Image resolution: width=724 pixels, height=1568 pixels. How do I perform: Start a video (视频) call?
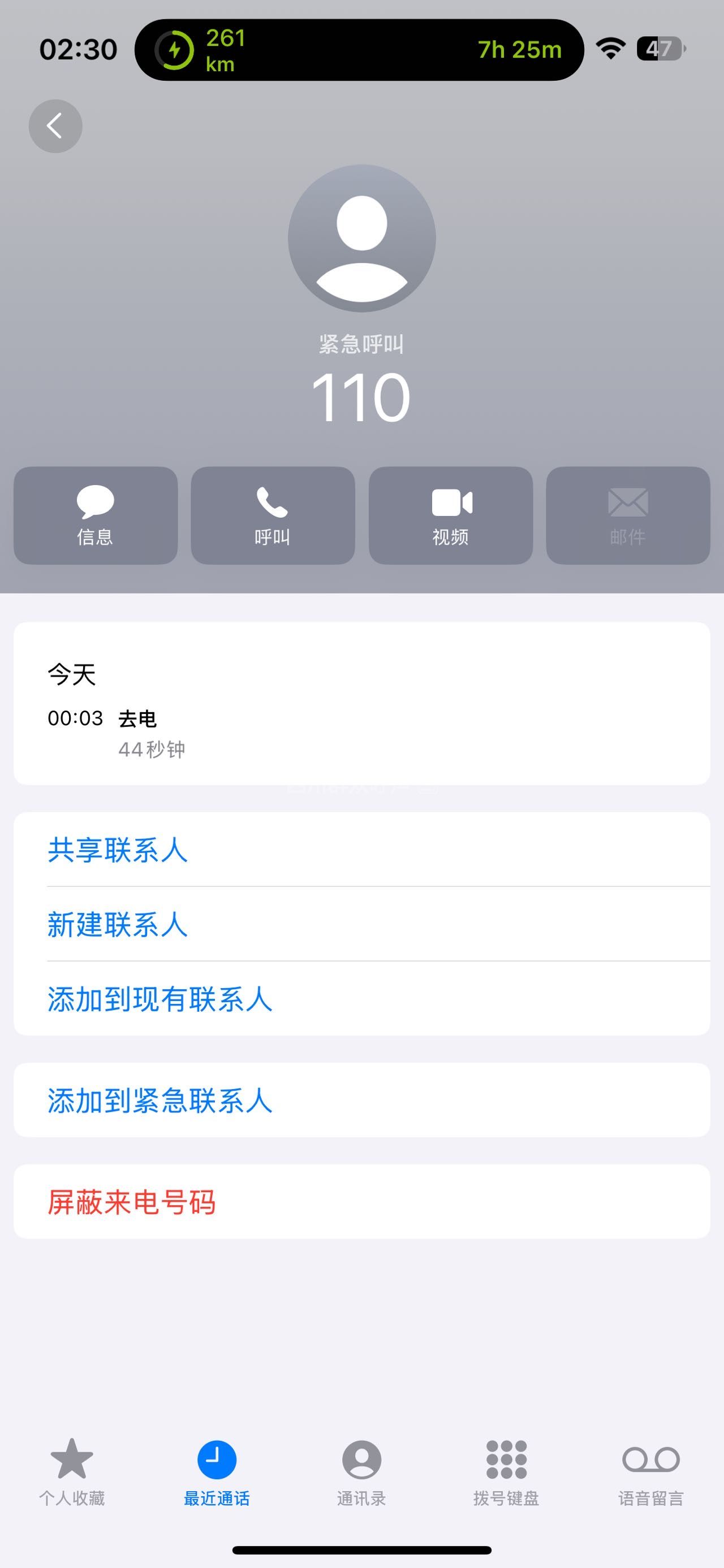tap(451, 515)
